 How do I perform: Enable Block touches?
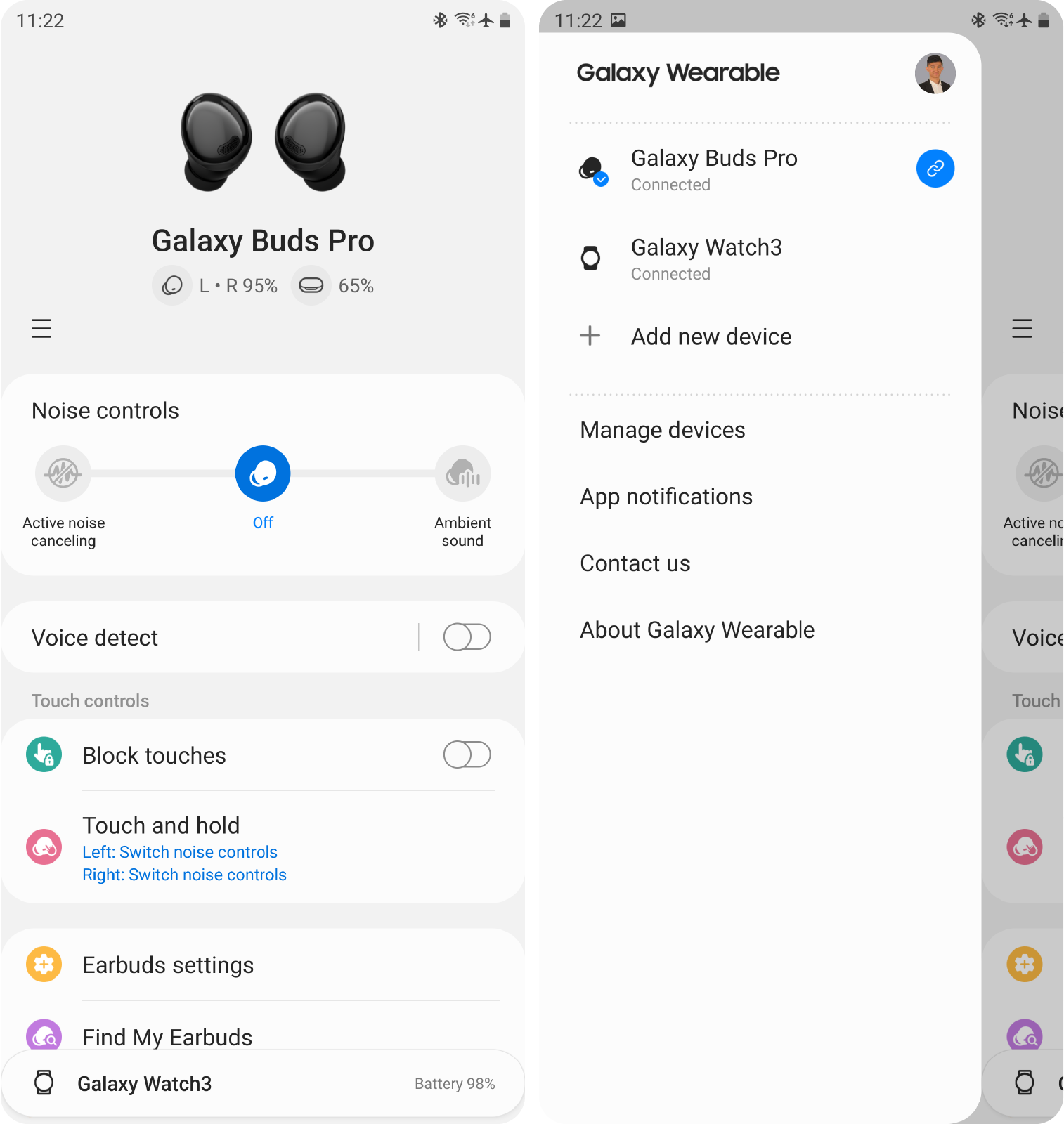467,755
